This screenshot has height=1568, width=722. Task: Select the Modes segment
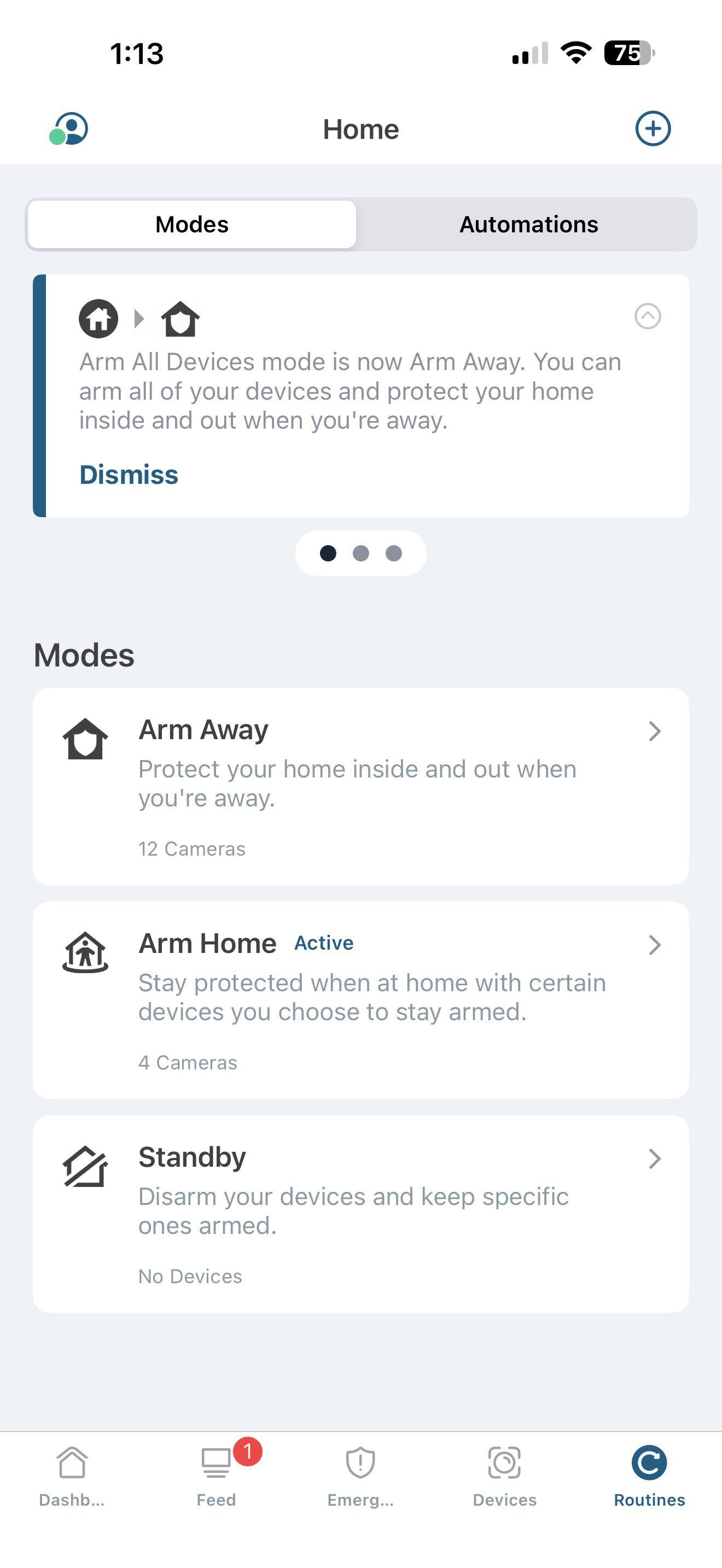point(192,225)
